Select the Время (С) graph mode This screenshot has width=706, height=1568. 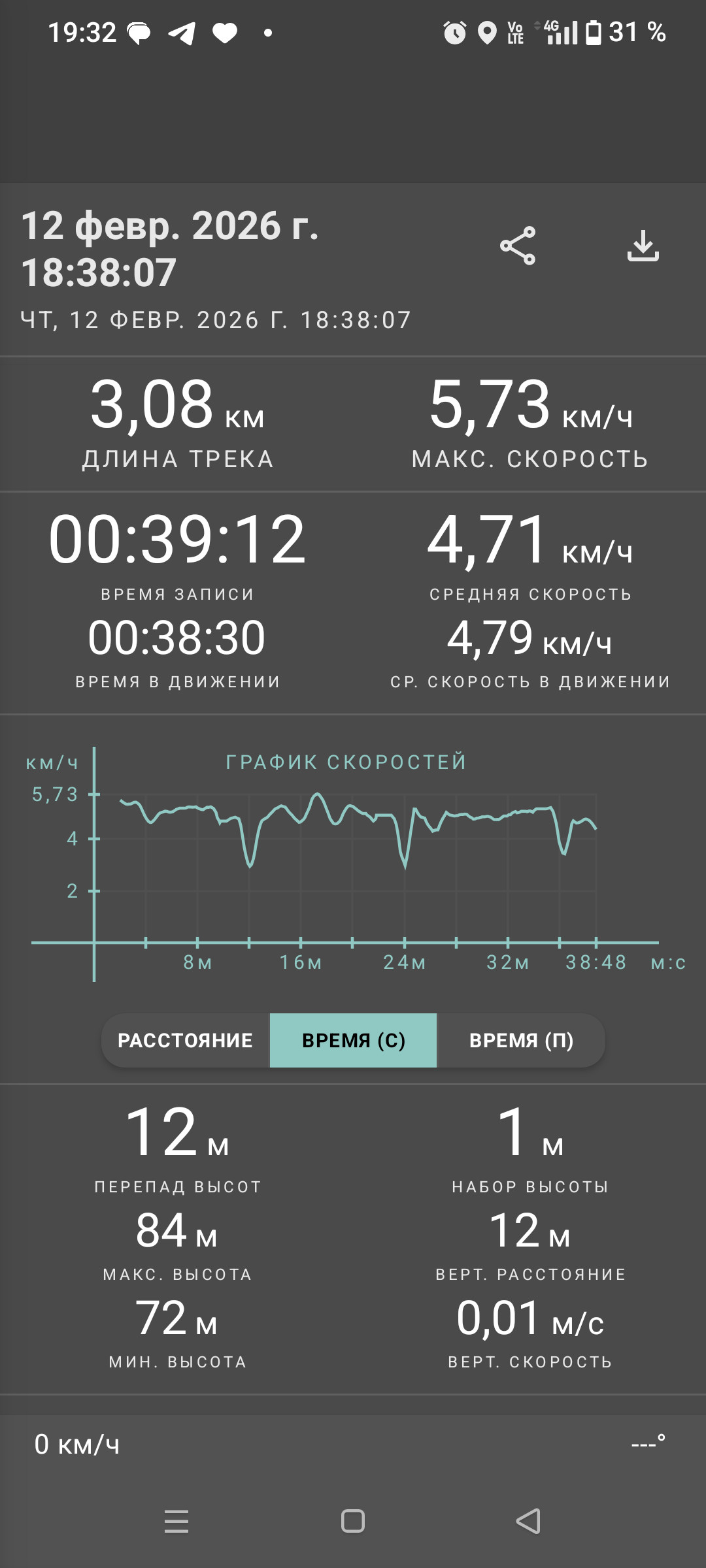pyautogui.click(x=353, y=1040)
